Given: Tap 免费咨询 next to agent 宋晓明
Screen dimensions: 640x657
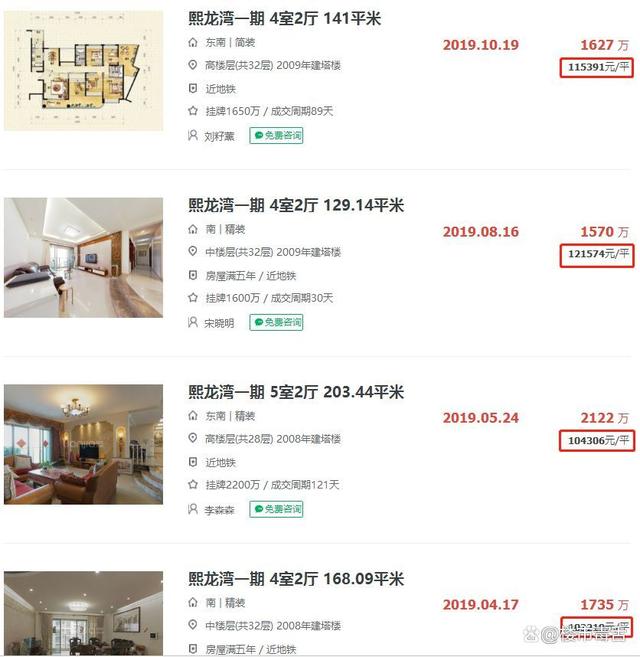Looking at the screenshot, I should point(276,322).
